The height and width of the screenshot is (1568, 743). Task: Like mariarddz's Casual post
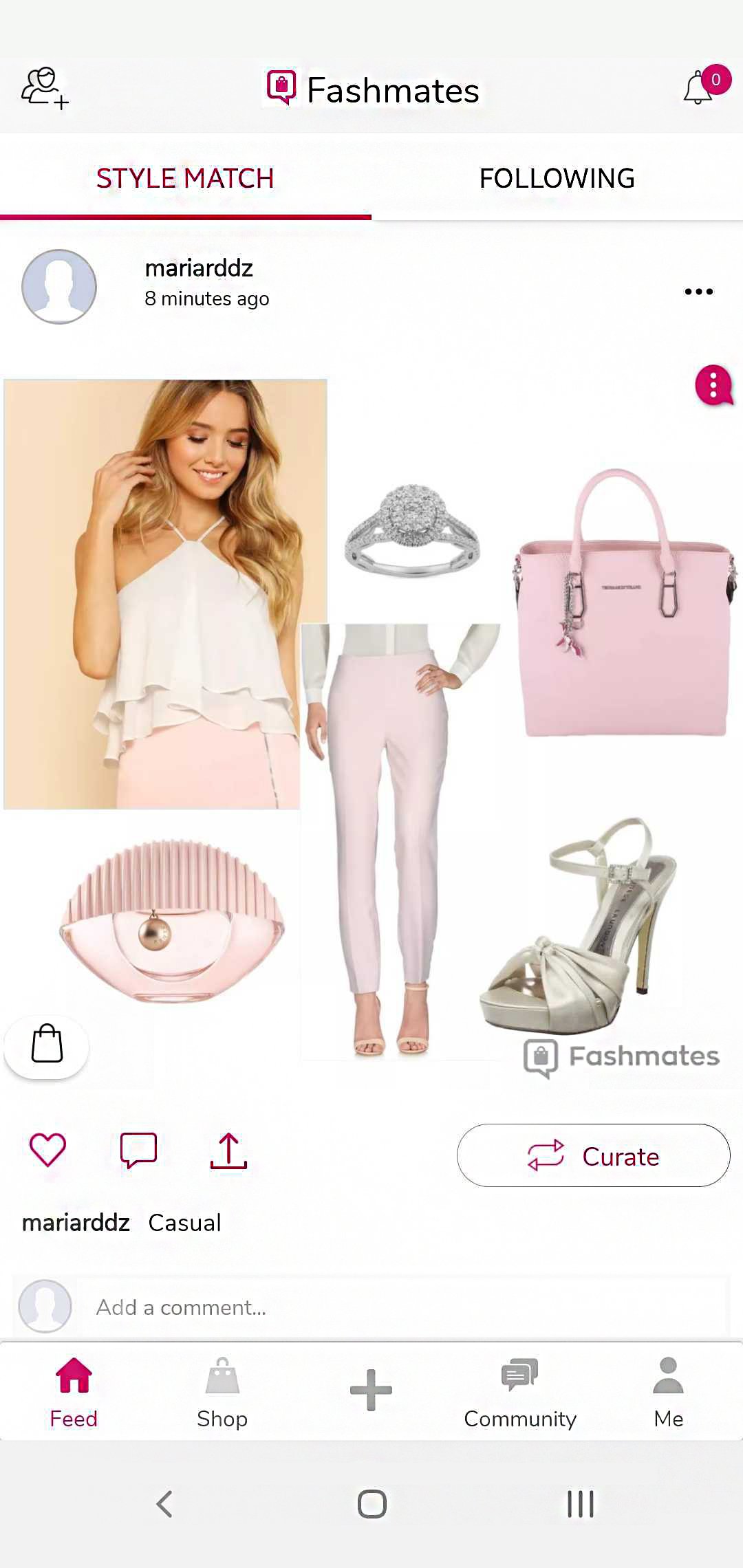click(47, 1150)
